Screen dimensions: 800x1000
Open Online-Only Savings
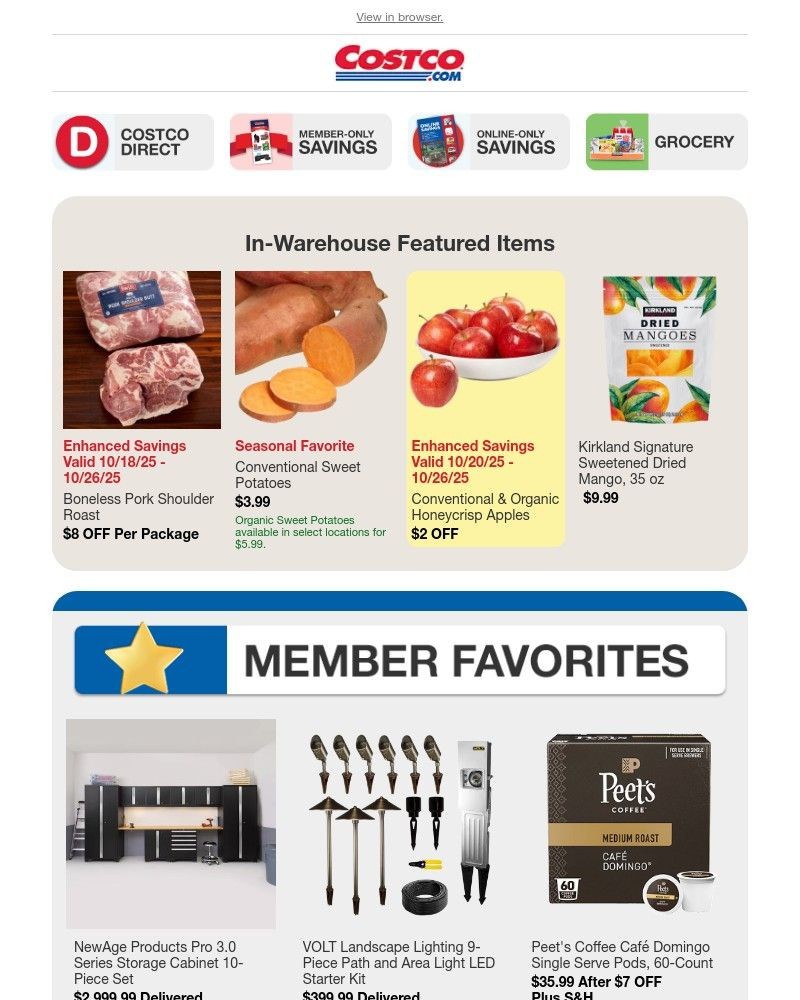pos(488,142)
